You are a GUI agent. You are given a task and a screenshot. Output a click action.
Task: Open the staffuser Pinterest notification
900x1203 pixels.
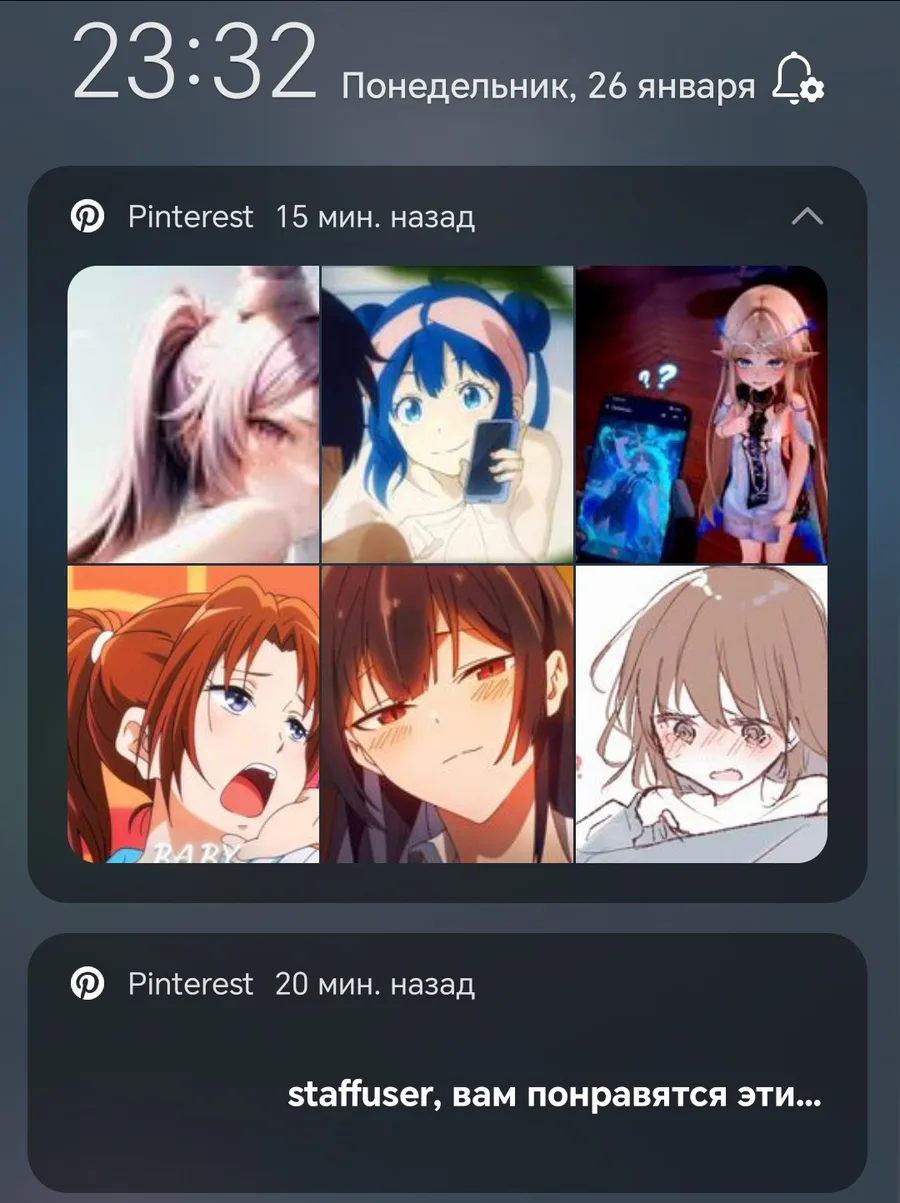[554, 1096]
